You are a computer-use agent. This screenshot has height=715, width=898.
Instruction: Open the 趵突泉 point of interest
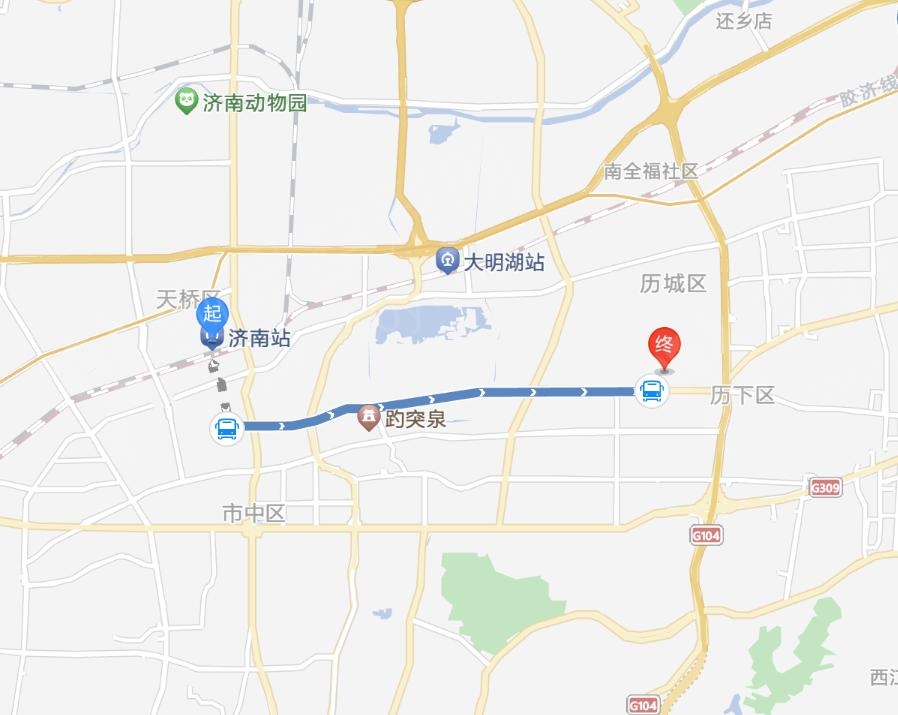tap(369, 418)
